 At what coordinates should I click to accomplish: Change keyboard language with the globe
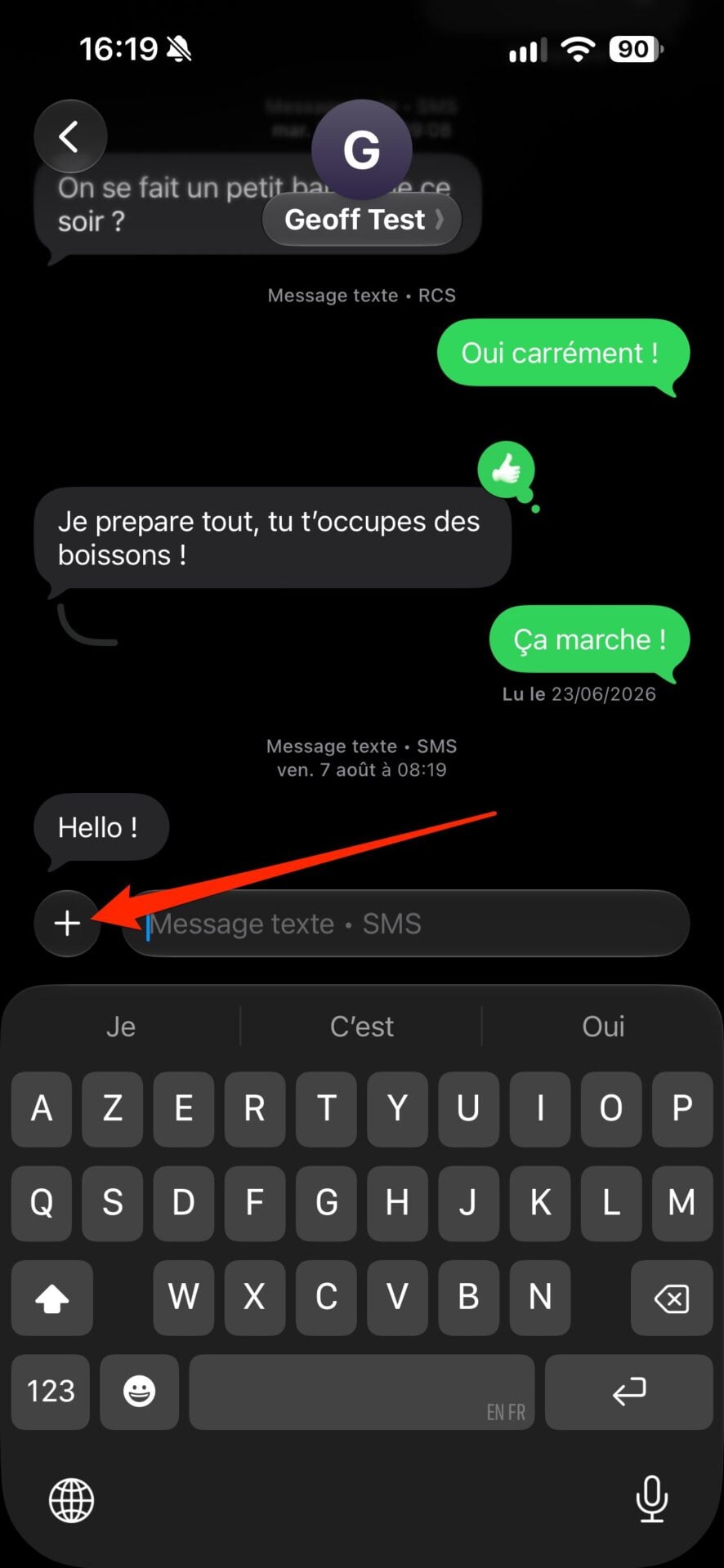point(72,1500)
